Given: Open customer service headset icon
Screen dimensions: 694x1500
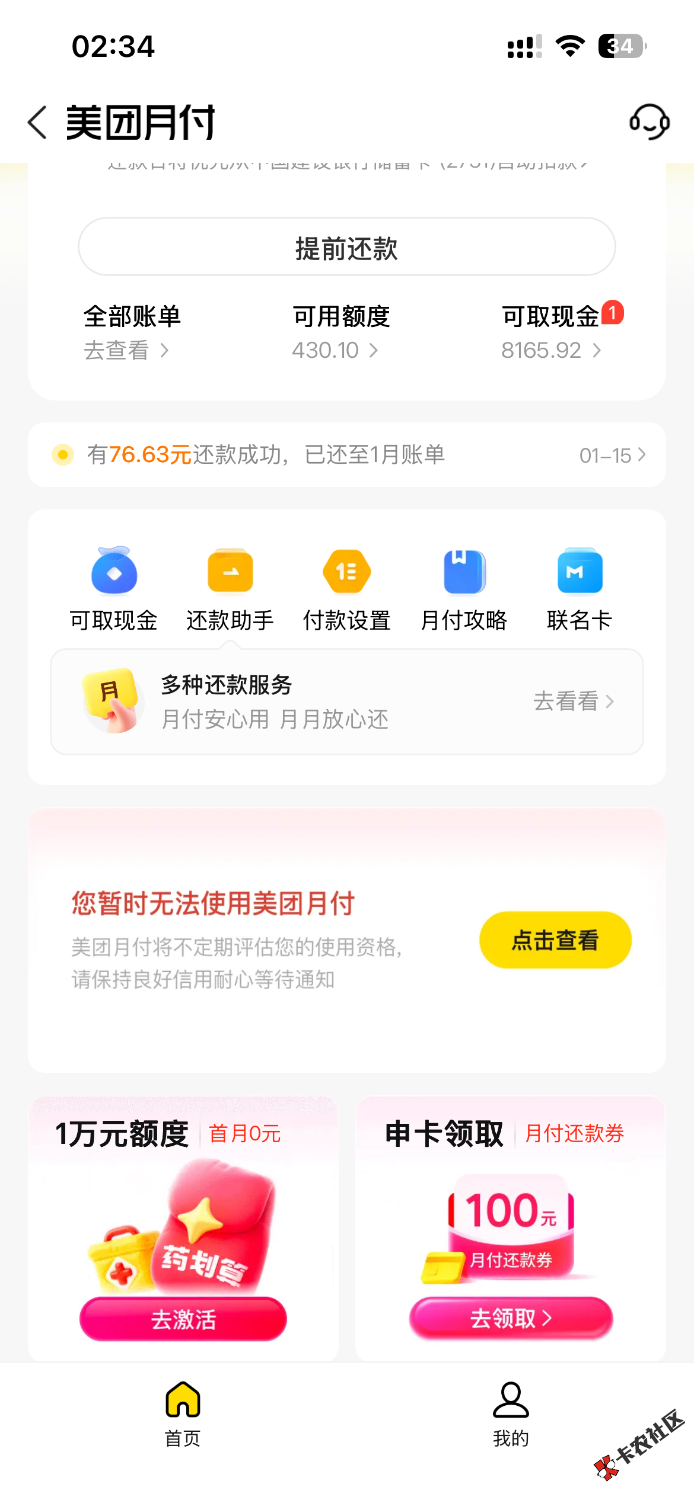Looking at the screenshot, I should [x=648, y=122].
